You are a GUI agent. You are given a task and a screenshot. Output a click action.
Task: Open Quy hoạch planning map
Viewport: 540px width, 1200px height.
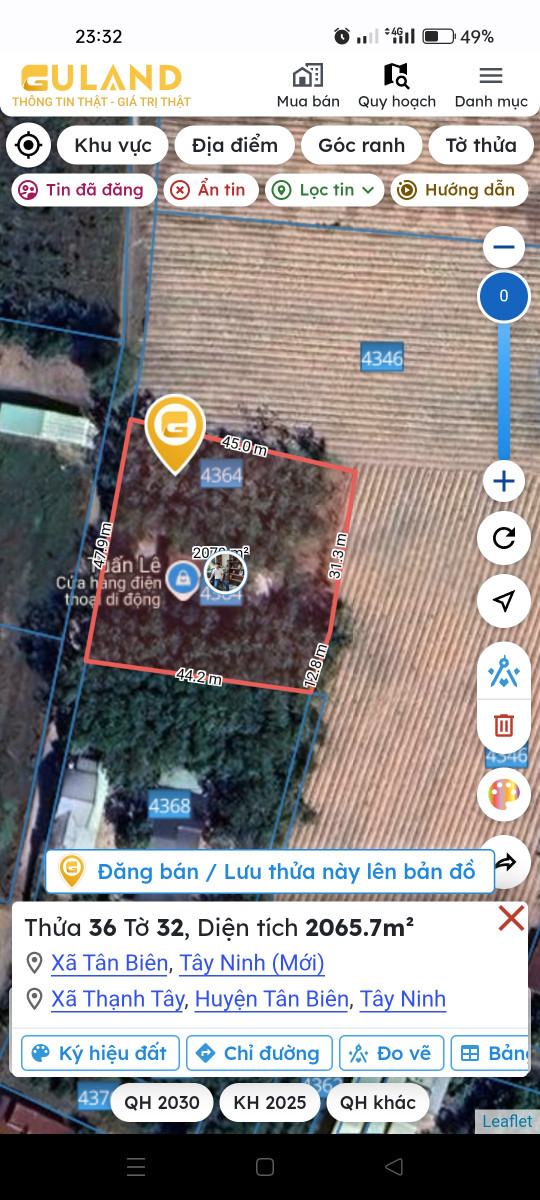point(397,86)
